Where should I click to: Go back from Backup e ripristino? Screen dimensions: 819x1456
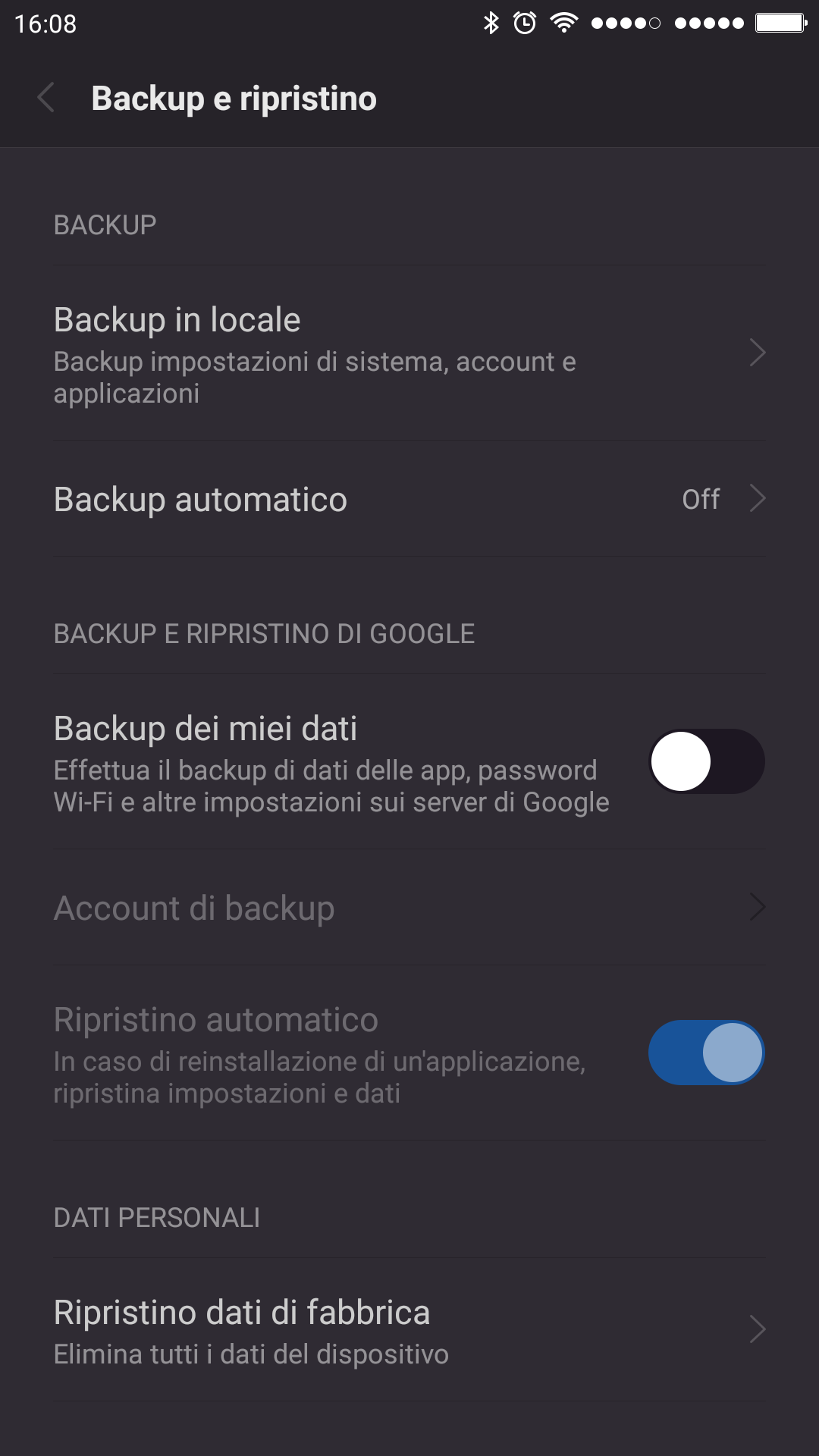click(46, 98)
